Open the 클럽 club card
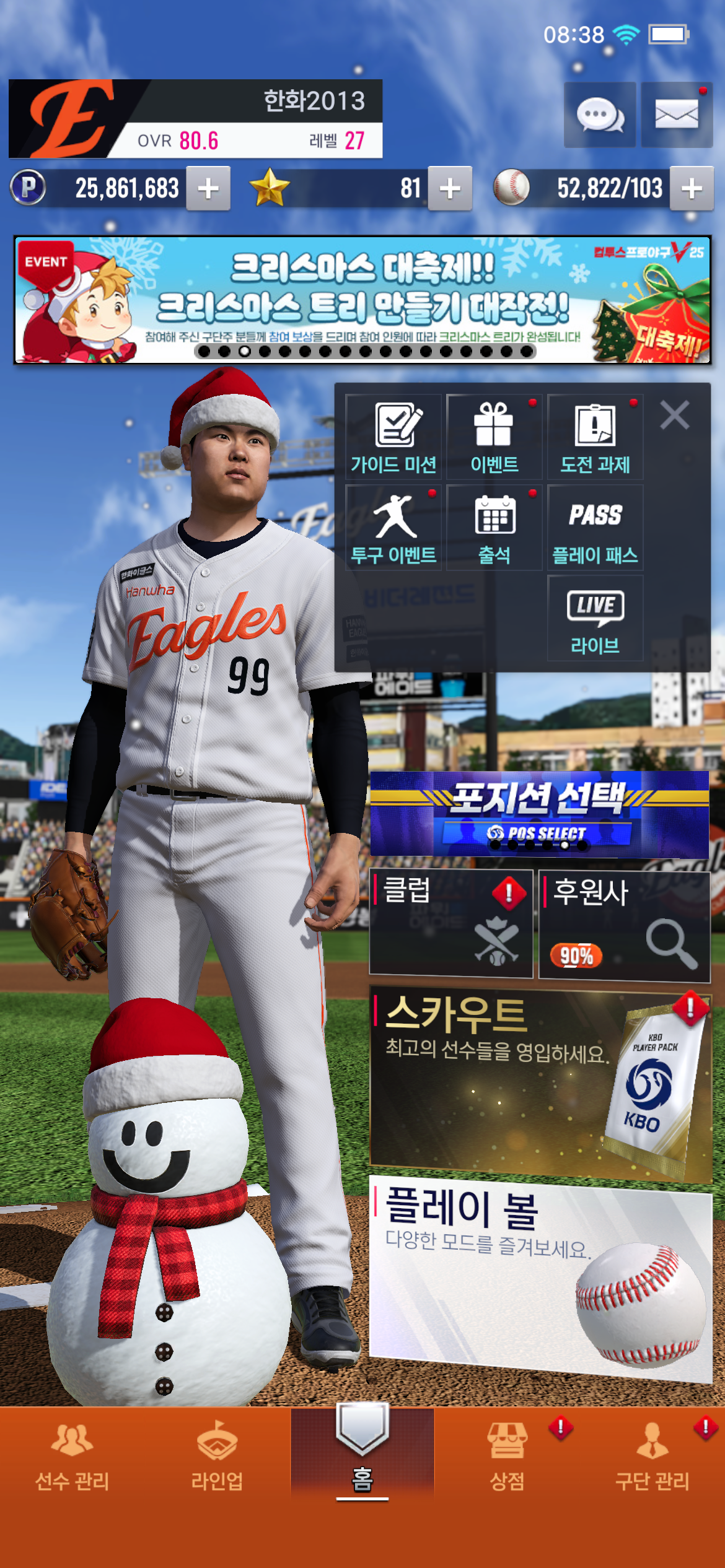 [450, 923]
